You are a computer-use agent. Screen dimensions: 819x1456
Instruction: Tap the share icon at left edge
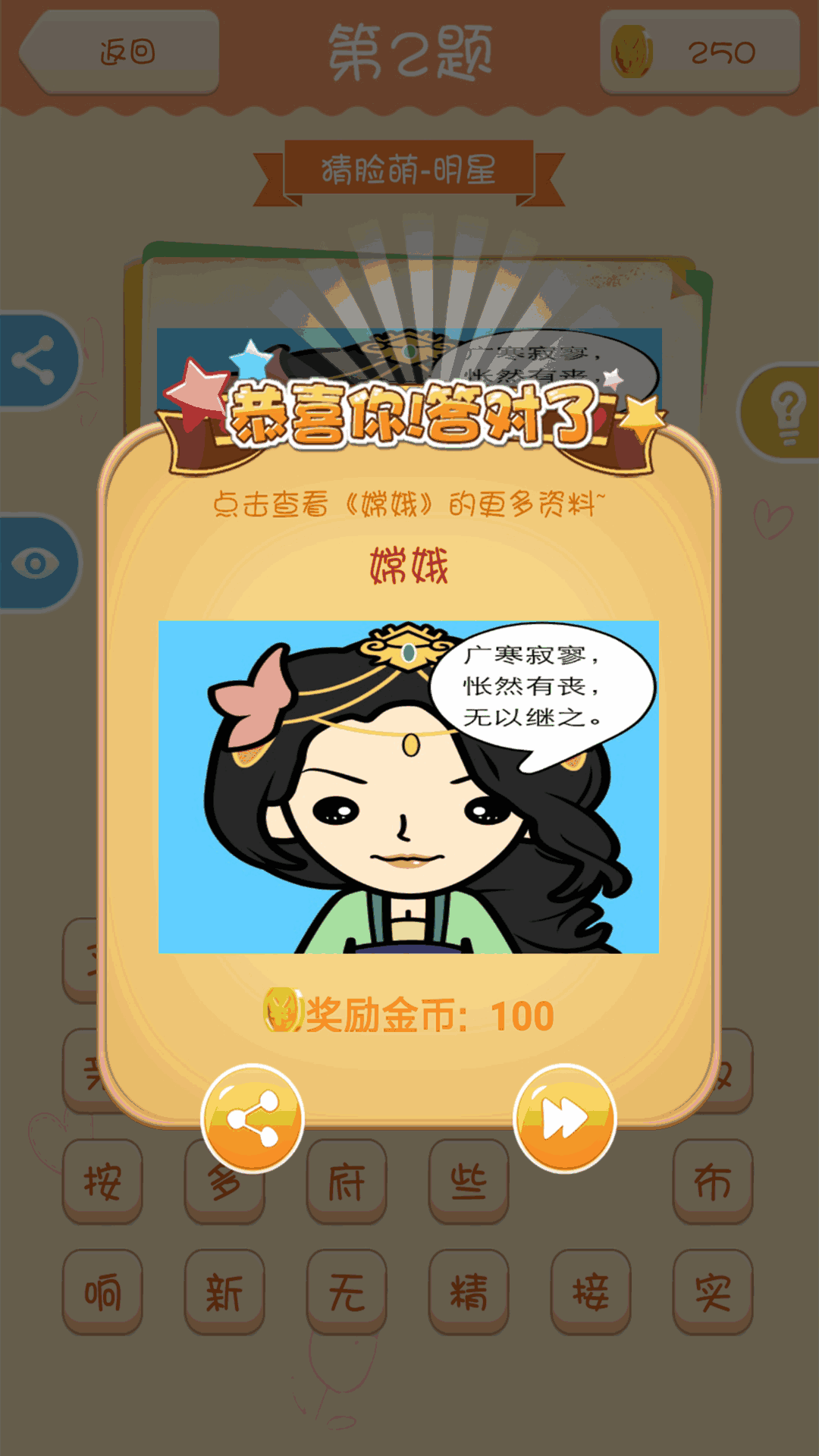(35, 360)
